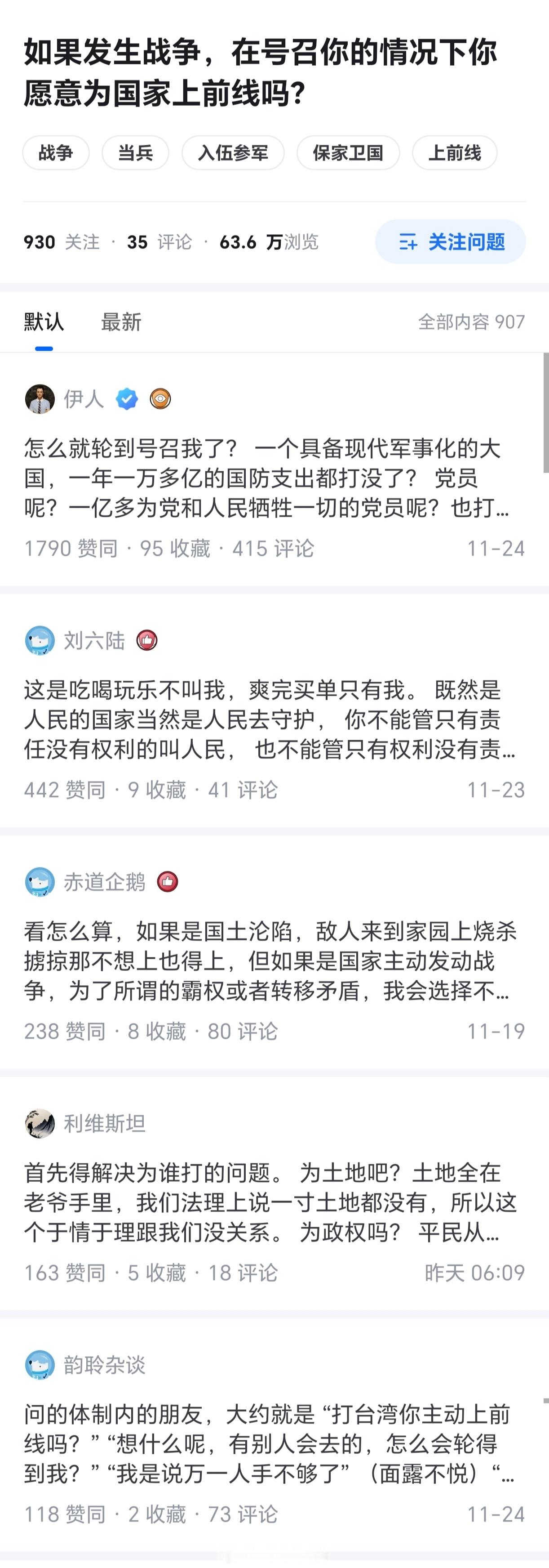Open 伊人's orange eye medal icon
This screenshot has height=1568, width=549.
coord(160,400)
